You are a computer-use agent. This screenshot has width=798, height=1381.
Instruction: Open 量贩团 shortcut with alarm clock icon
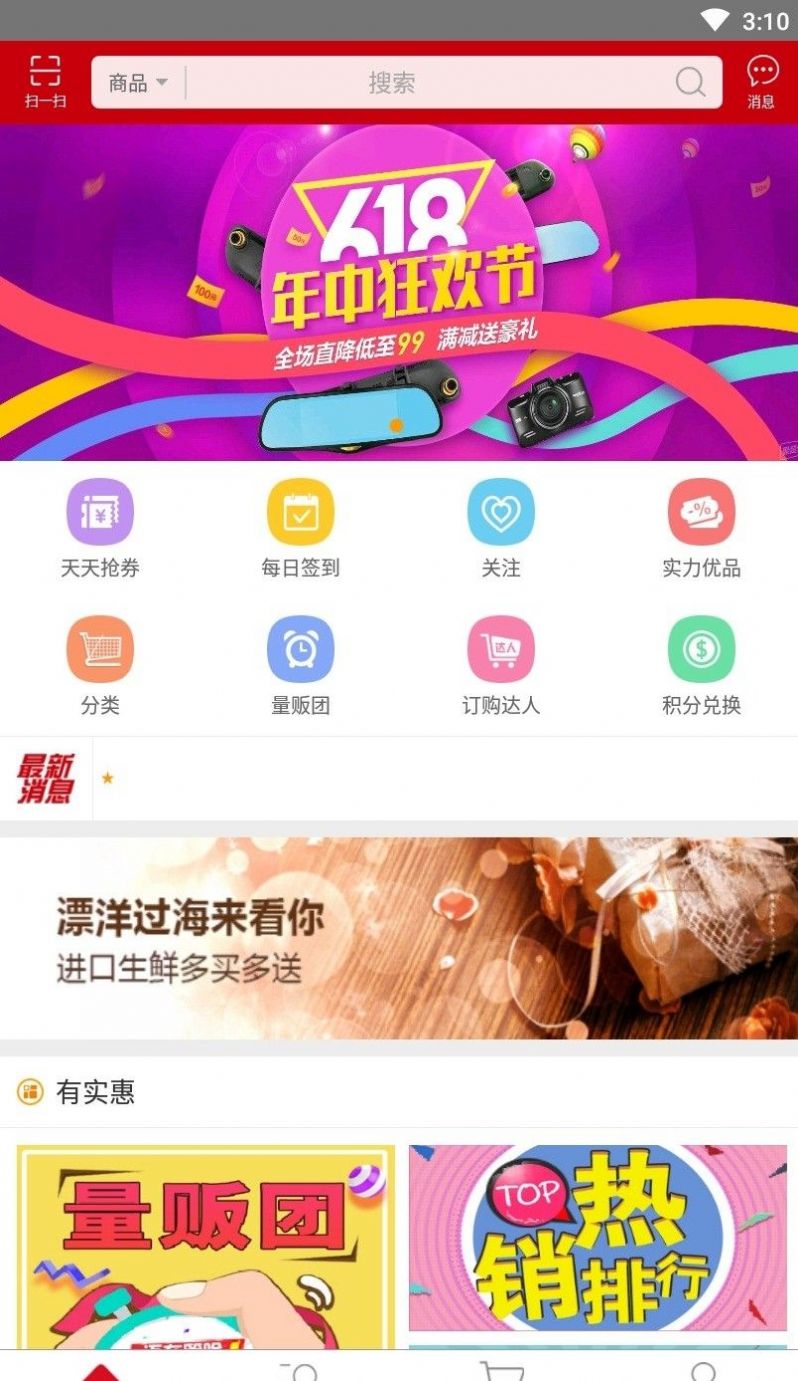[300, 666]
